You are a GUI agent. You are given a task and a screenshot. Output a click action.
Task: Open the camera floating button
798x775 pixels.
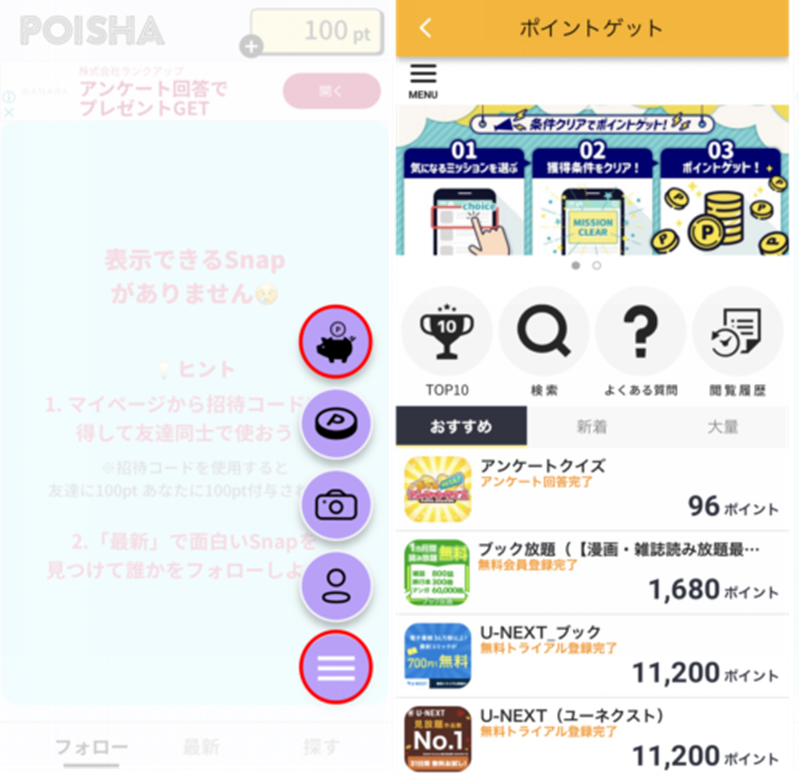[x=337, y=505]
